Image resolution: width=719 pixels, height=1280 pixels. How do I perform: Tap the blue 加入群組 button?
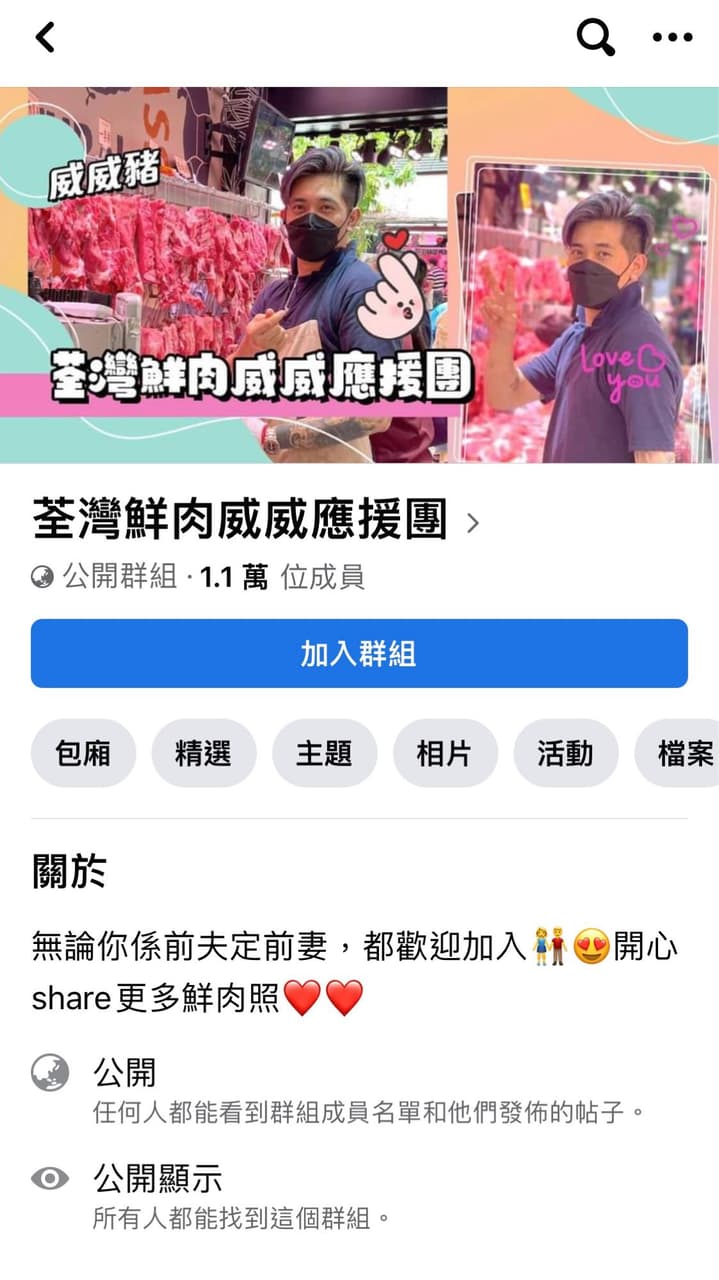point(359,653)
